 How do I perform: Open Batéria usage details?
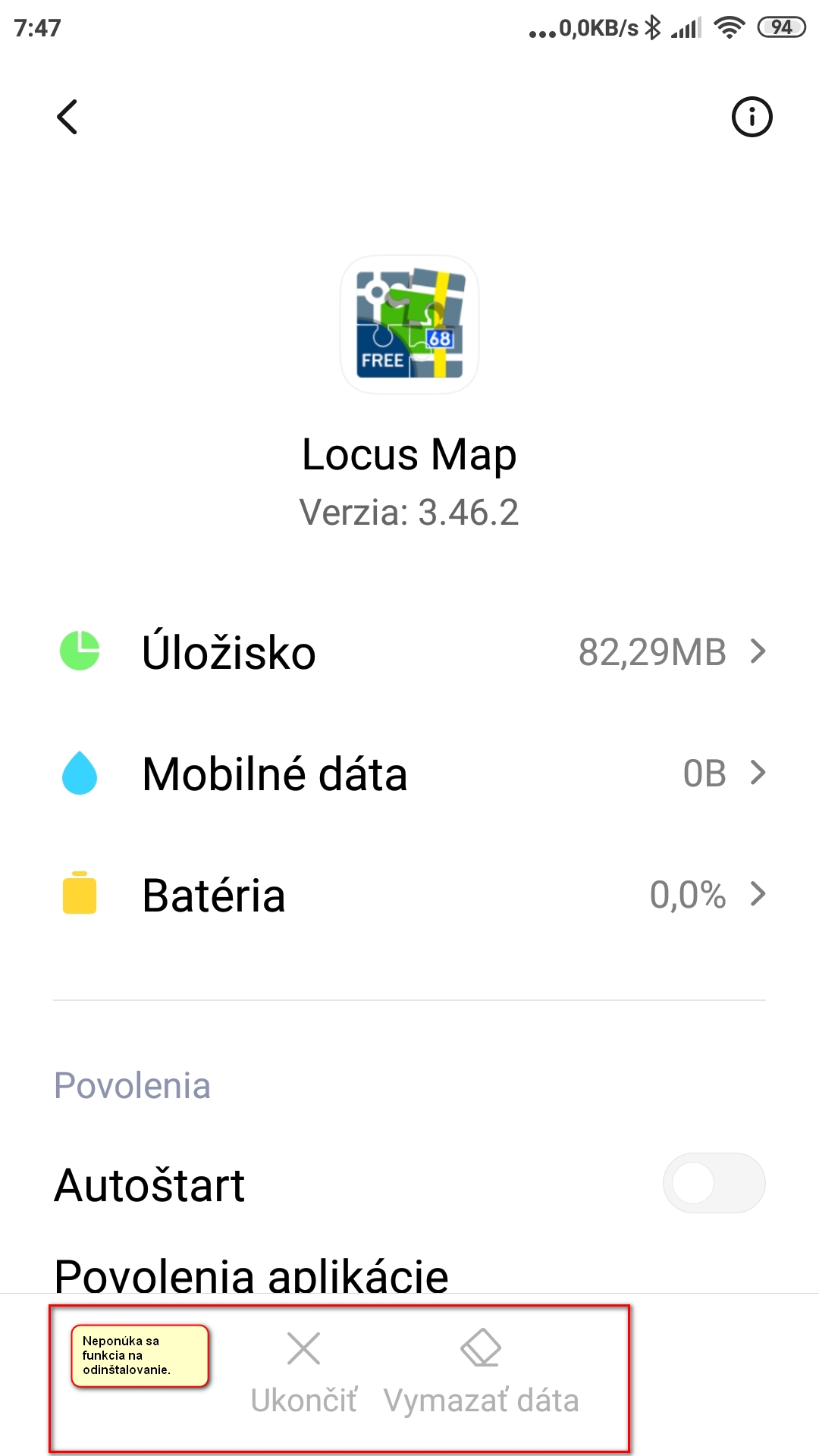409,895
